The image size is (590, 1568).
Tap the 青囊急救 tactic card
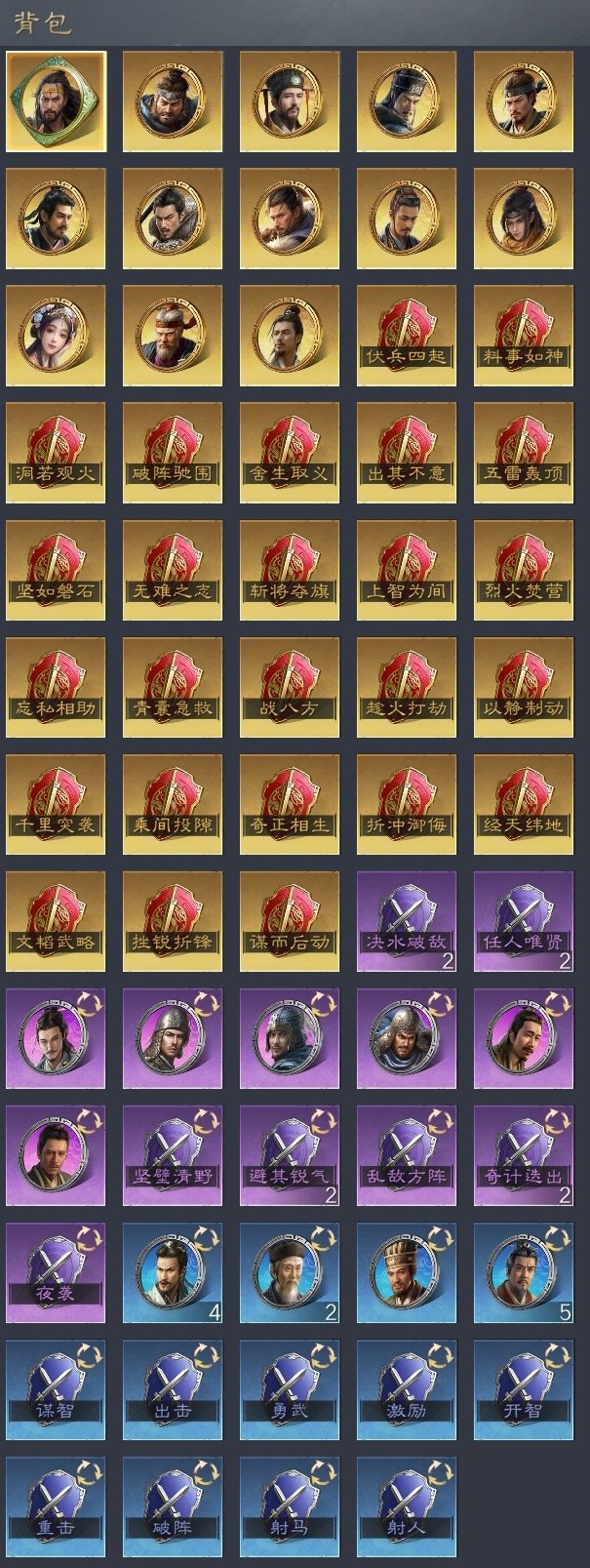pos(173,686)
